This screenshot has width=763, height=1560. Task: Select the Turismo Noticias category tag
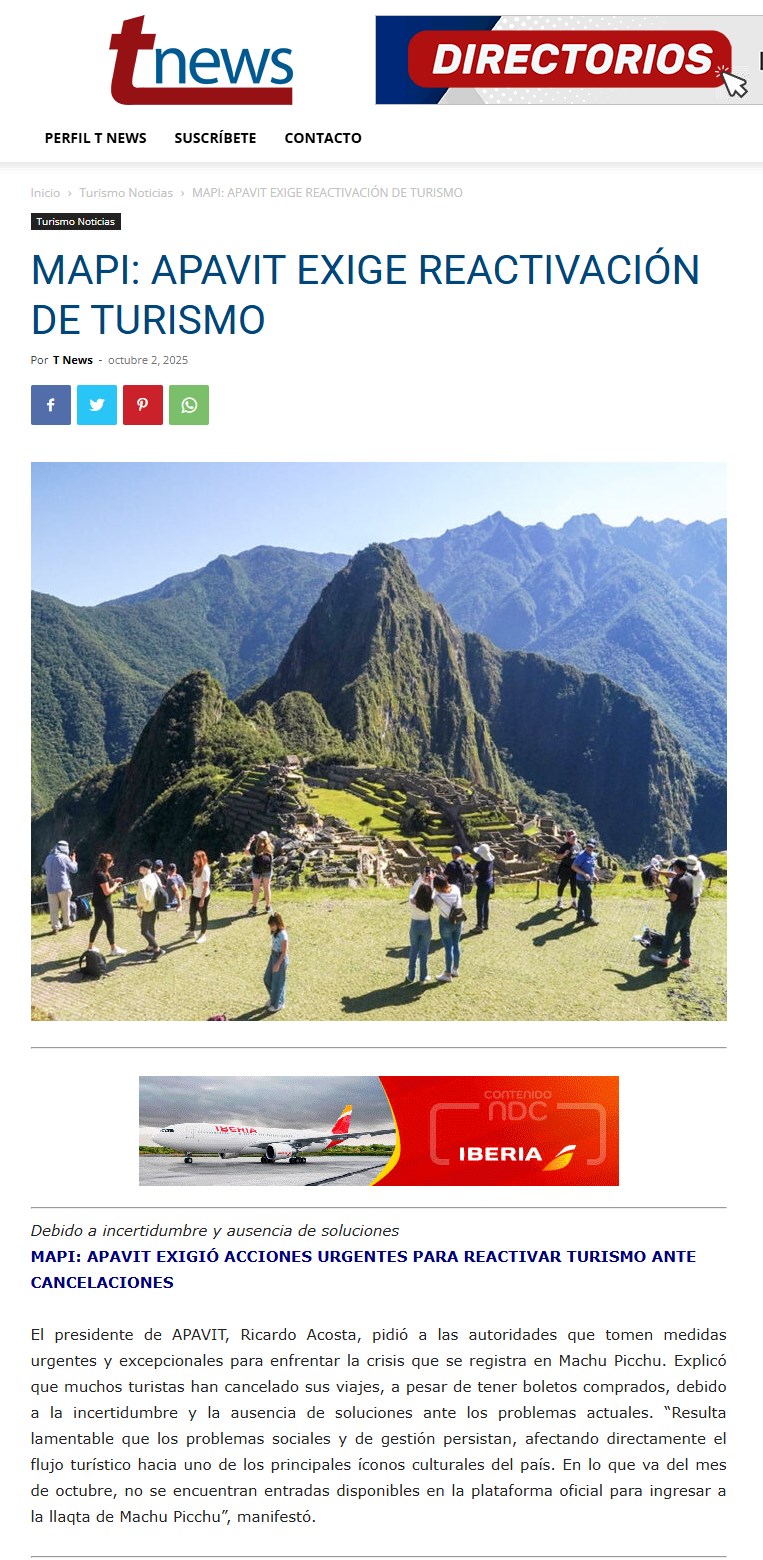pyautogui.click(x=76, y=222)
